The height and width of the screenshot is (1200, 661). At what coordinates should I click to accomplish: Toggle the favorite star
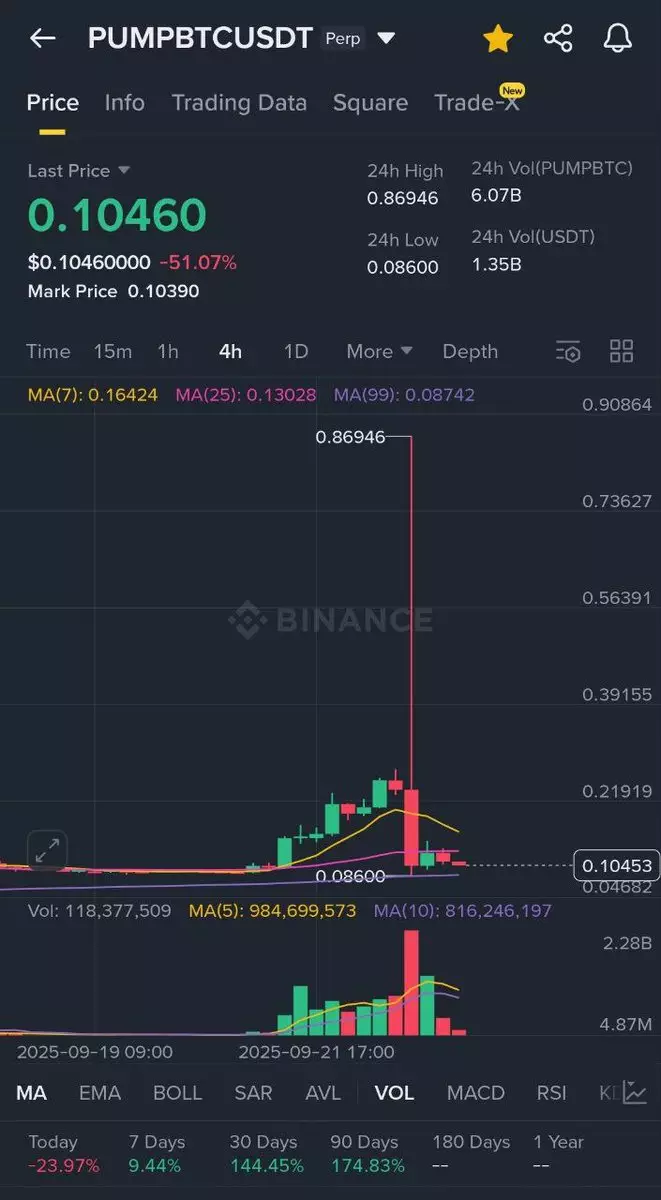(x=497, y=39)
